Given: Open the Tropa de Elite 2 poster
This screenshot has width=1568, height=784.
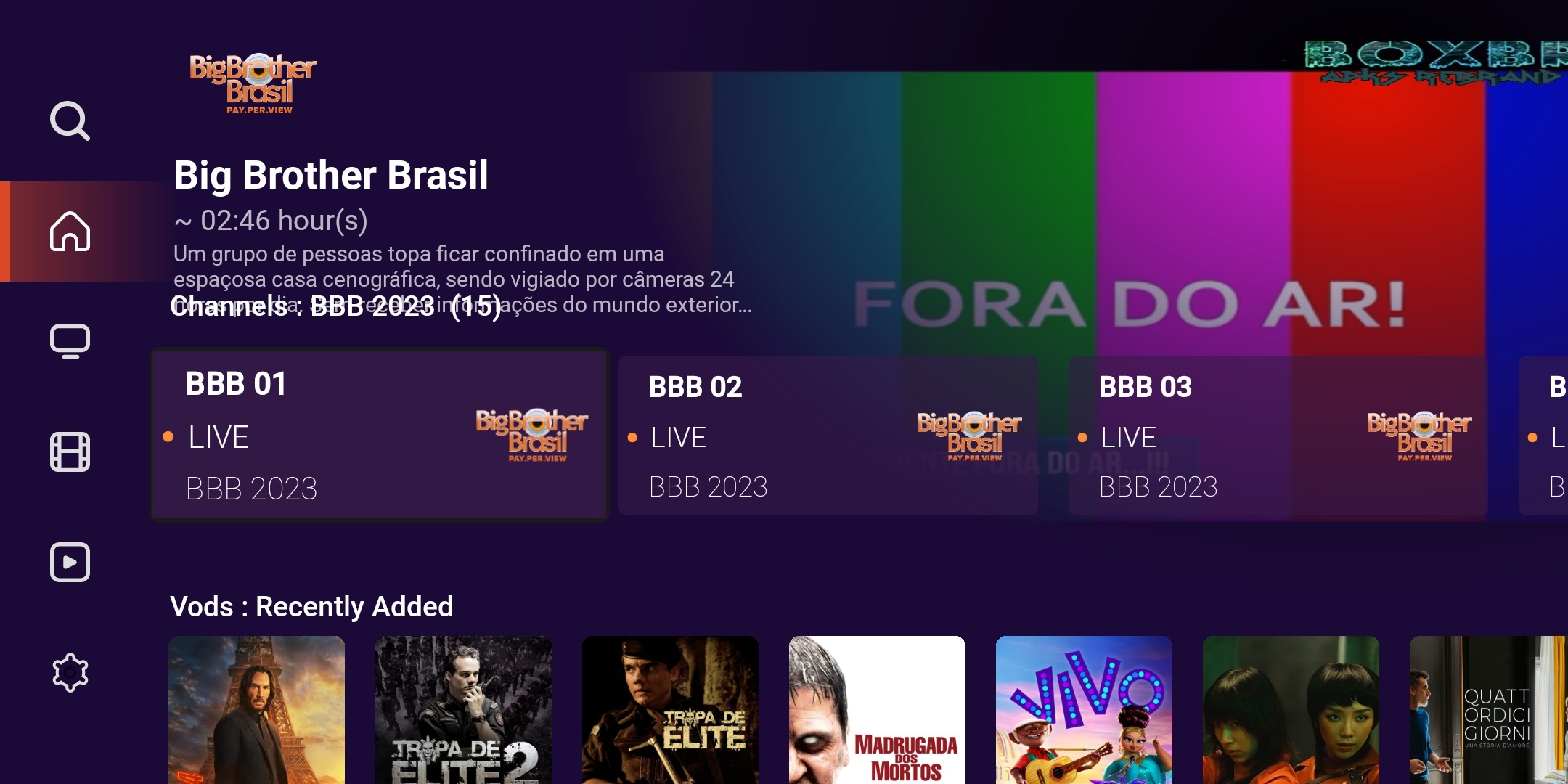Looking at the screenshot, I should coord(463,710).
